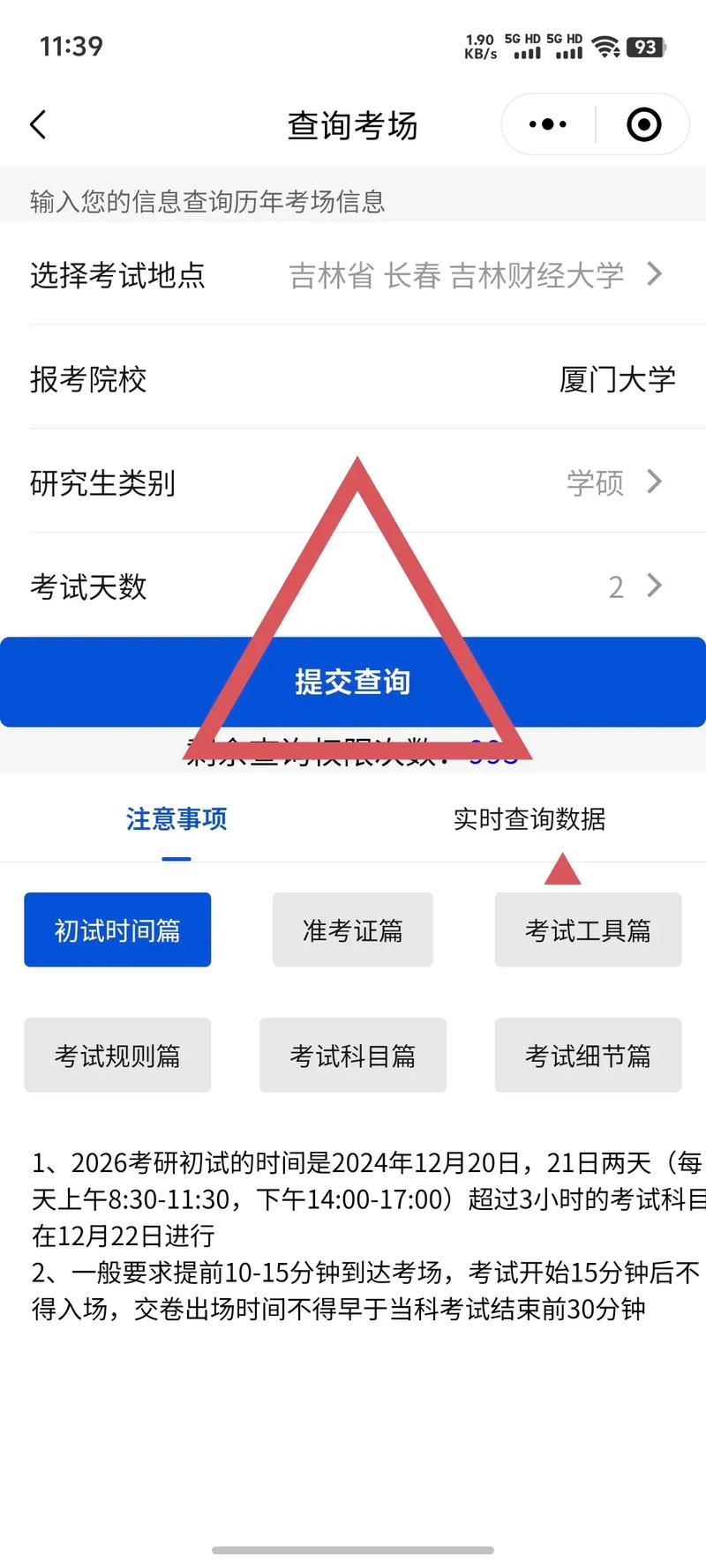The width and height of the screenshot is (706, 1568).
Task: Select the 准考证篇 topic chip
Action: (352, 929)
